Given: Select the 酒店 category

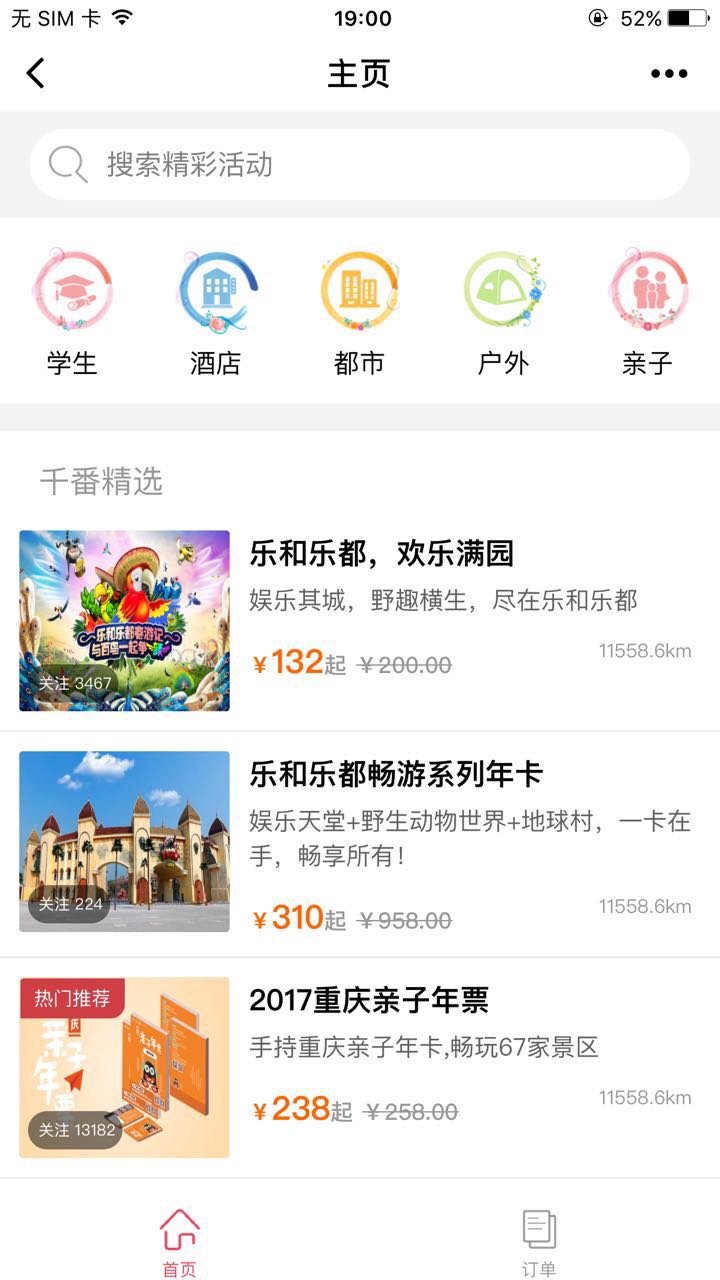Looking at the screenshot, I should (216, 312).
